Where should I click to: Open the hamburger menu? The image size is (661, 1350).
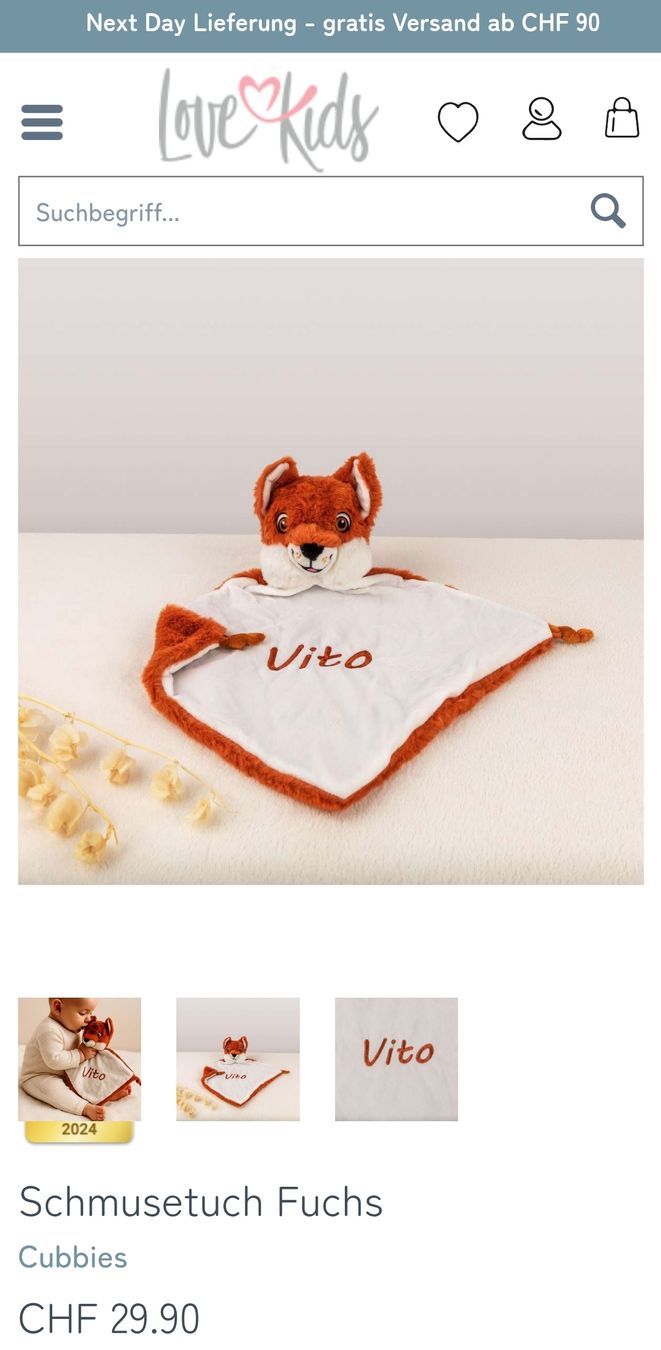click(42, 122)
